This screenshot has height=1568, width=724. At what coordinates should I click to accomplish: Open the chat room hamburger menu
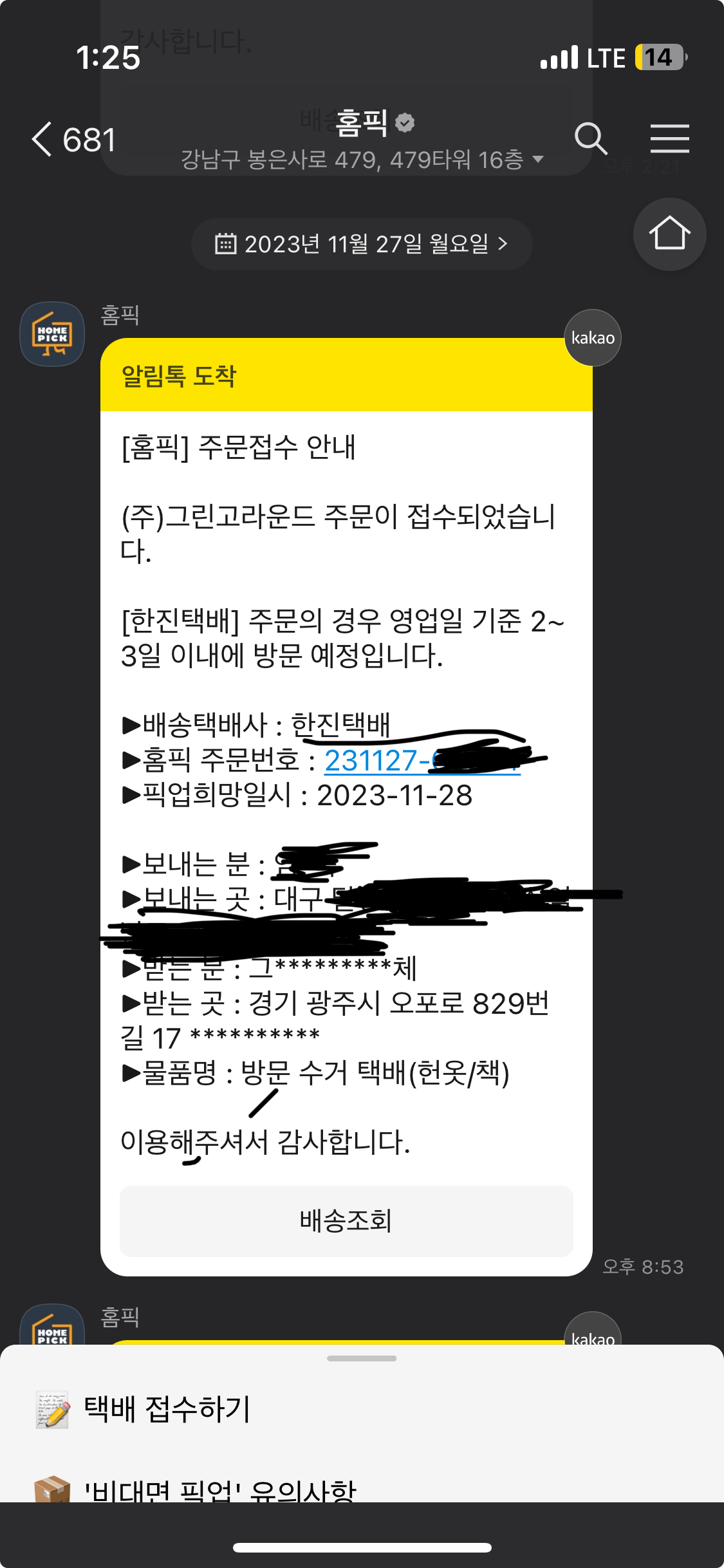click(669, 138)
